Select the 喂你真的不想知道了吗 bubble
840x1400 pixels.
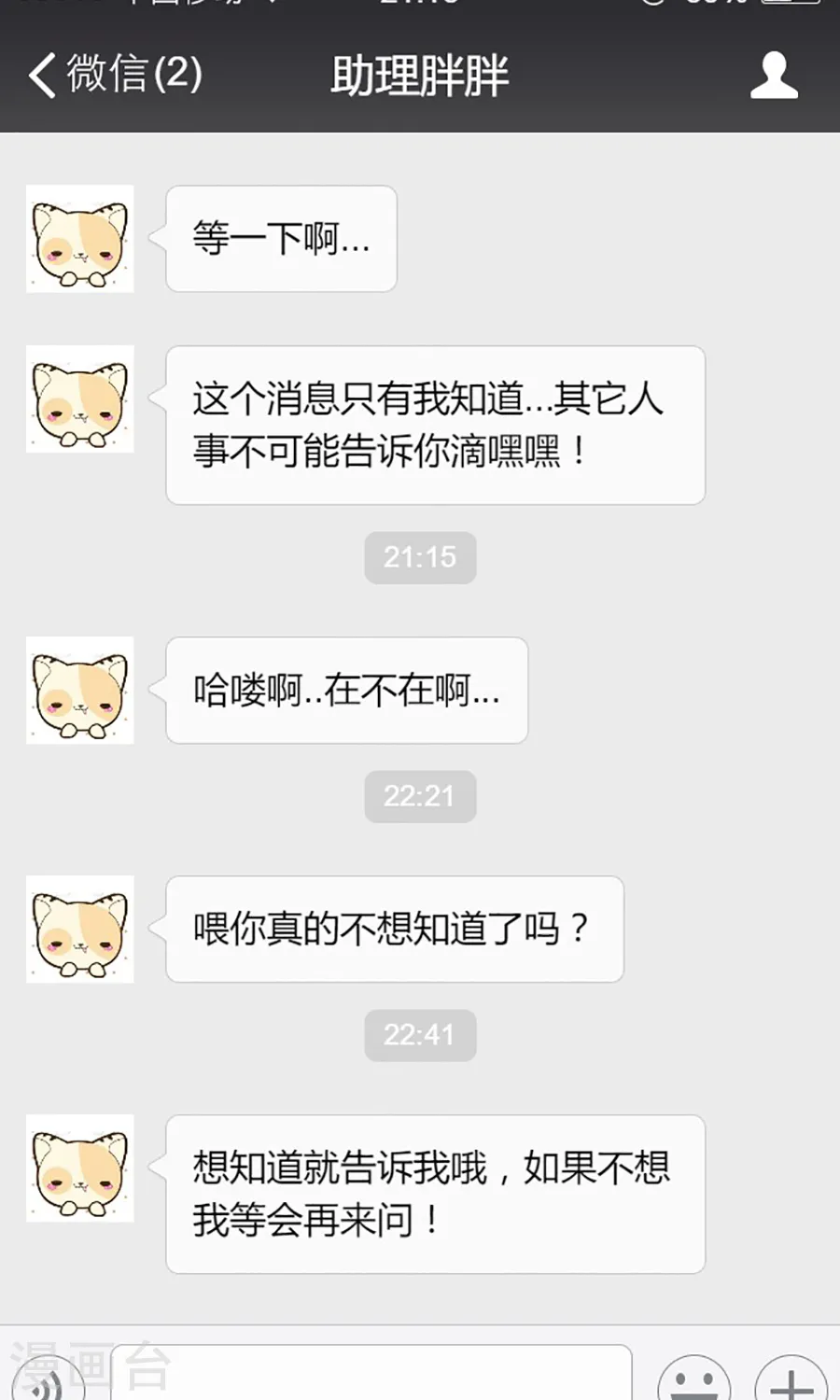click(x=392, y=931)
